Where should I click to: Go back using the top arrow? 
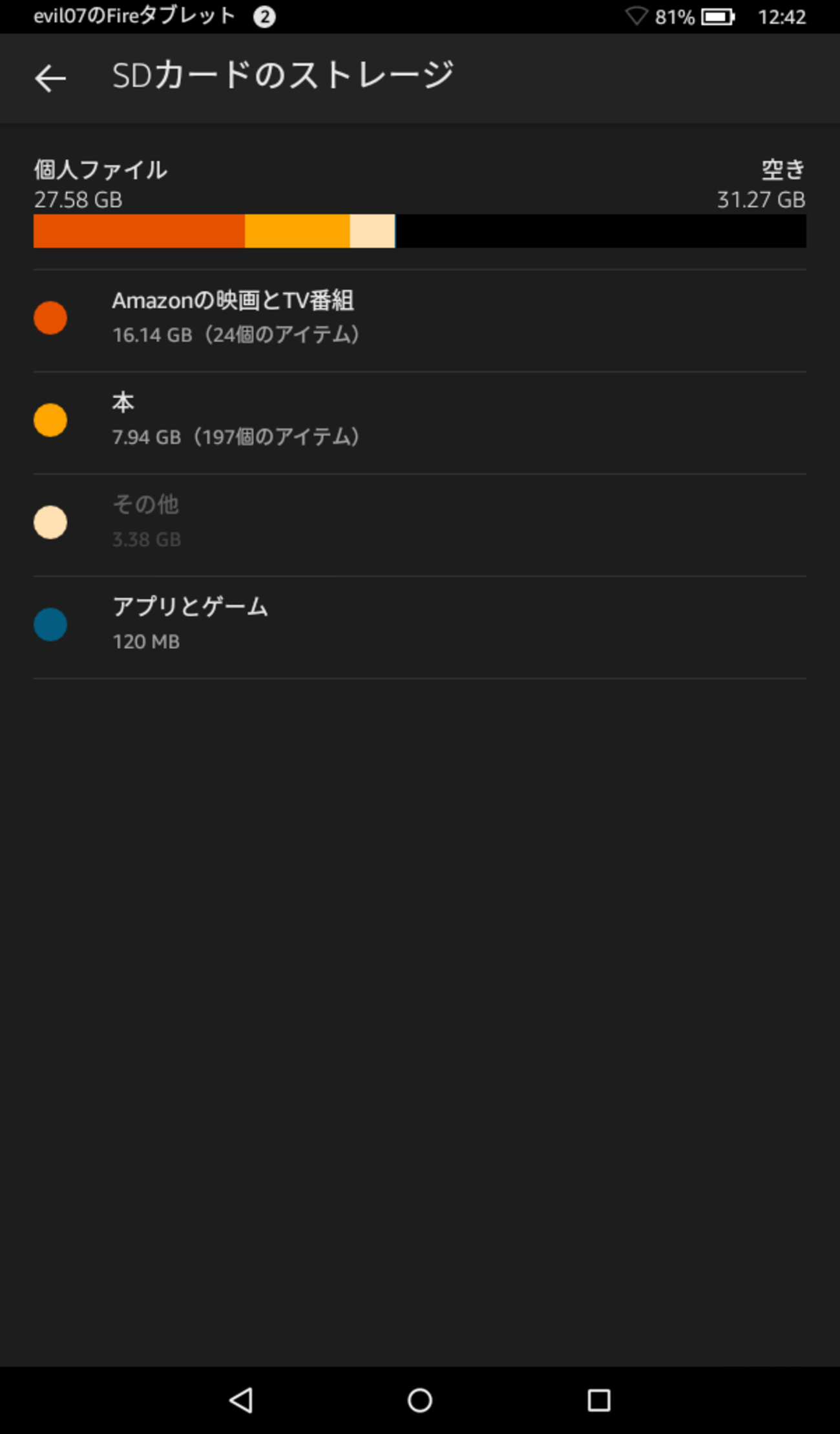50,78
